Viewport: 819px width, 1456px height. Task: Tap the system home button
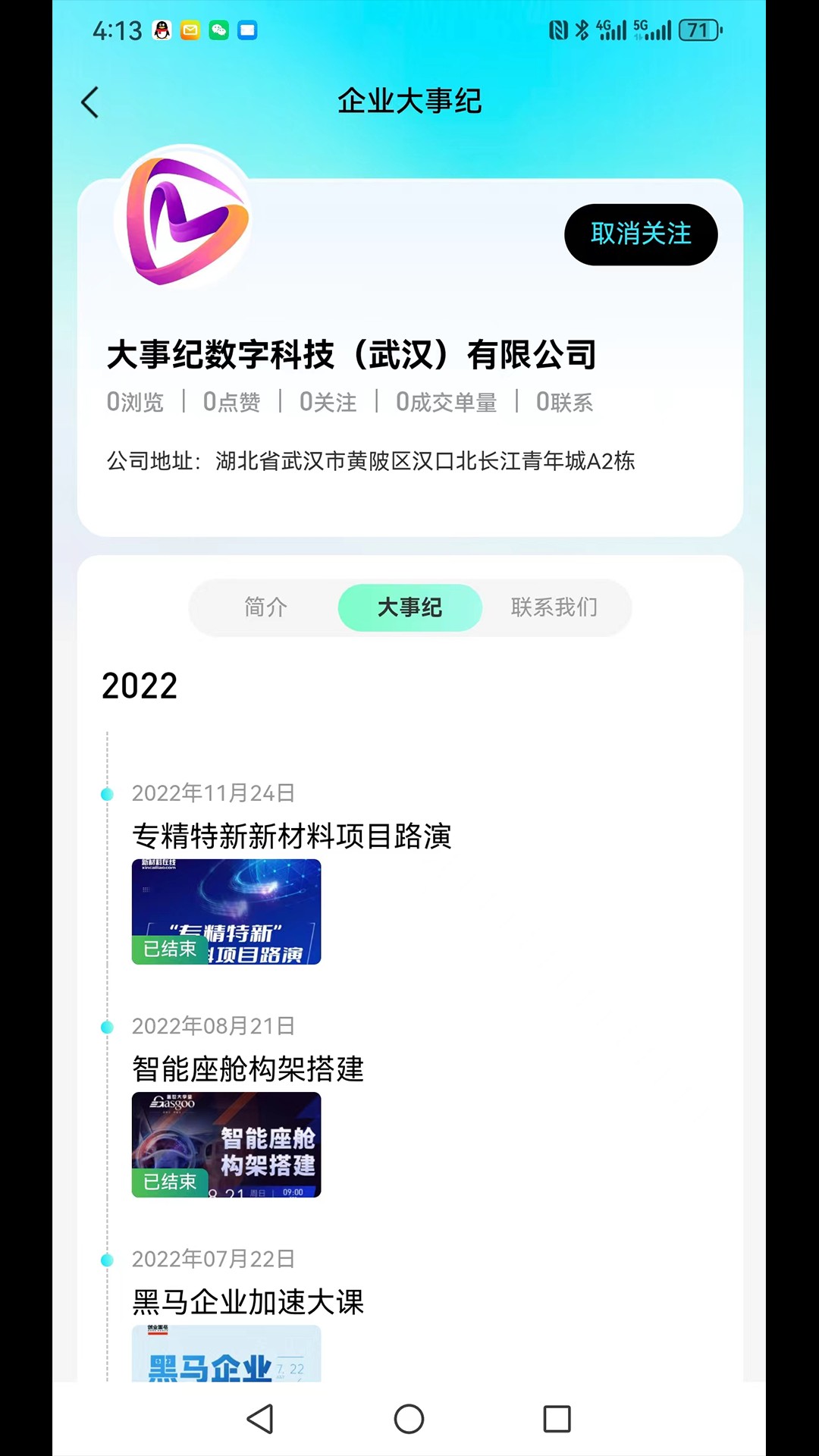409,1419
